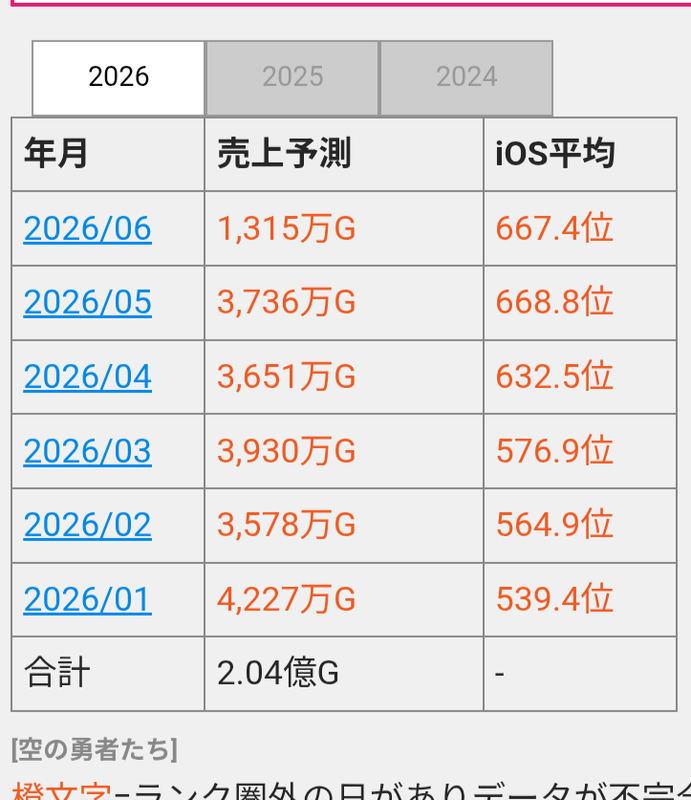Image resolution: width=691 pixels, height=800 pixels.
Task: Select the 2026 tab
Action: click(118, 78)
